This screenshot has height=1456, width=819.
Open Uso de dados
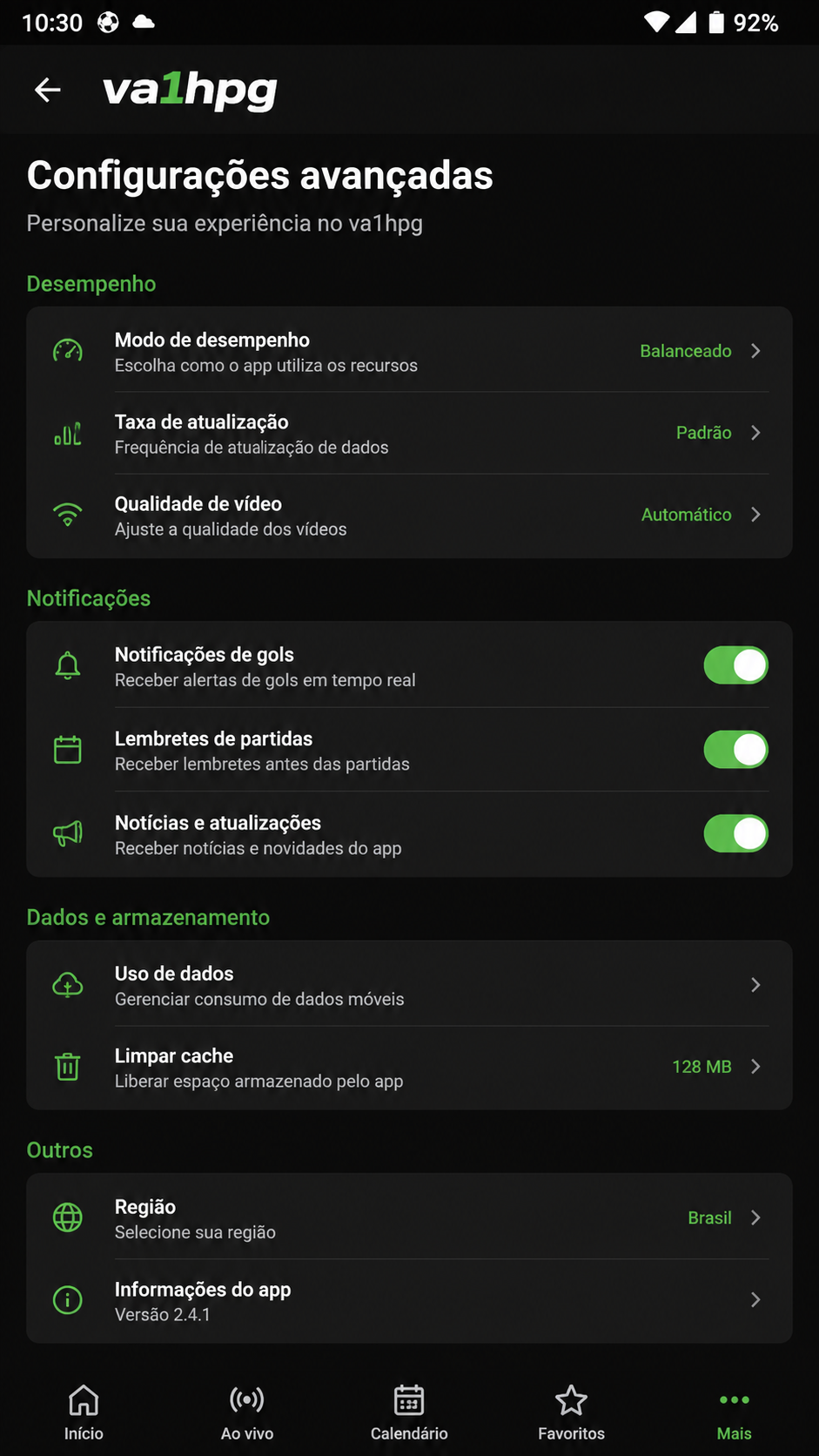coord(409,985)
